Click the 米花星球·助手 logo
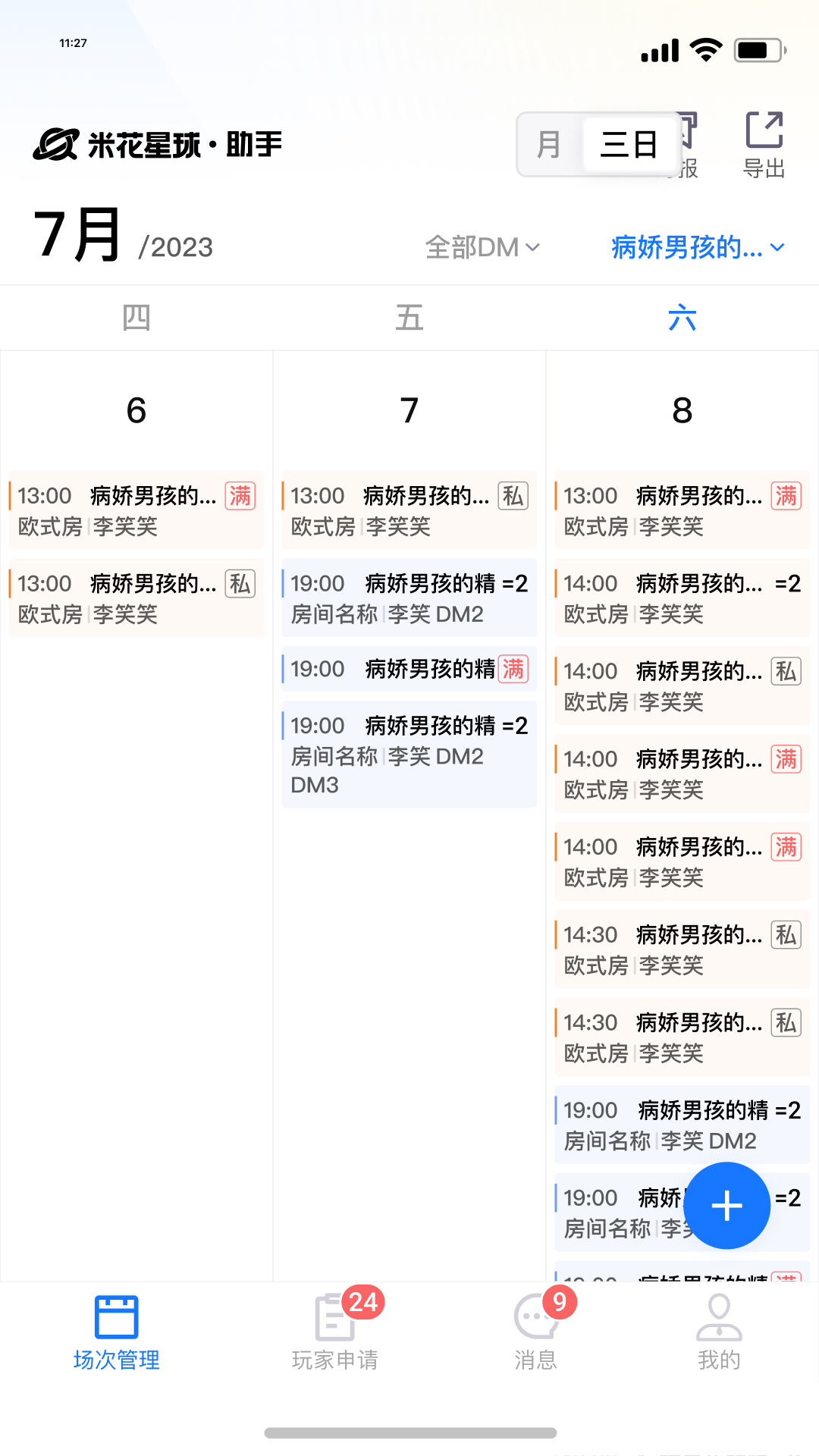 (x=159, y=143)
